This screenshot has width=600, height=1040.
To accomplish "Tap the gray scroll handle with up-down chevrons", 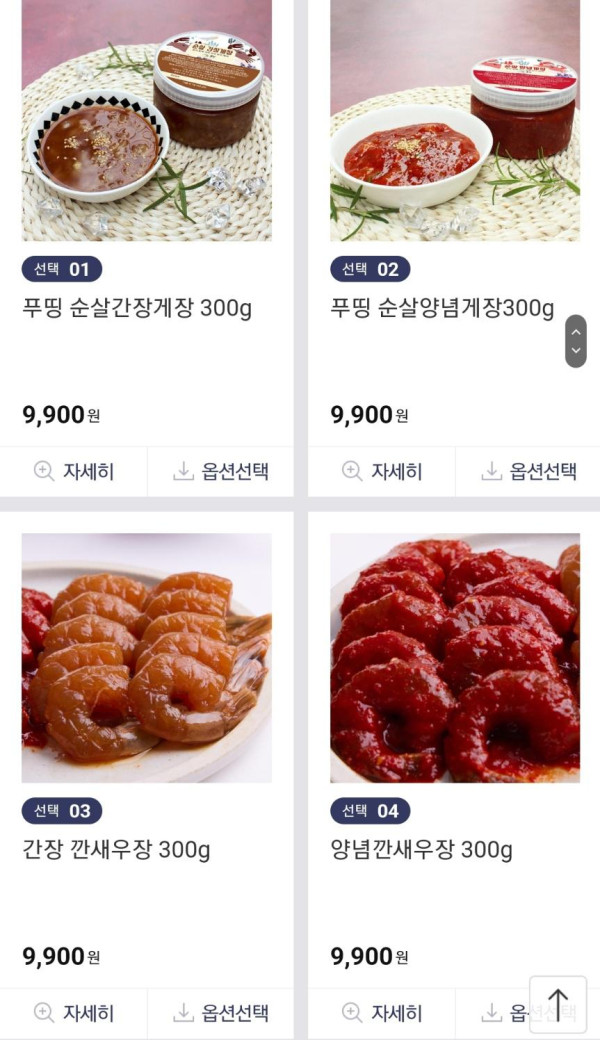I will [575, 341].
